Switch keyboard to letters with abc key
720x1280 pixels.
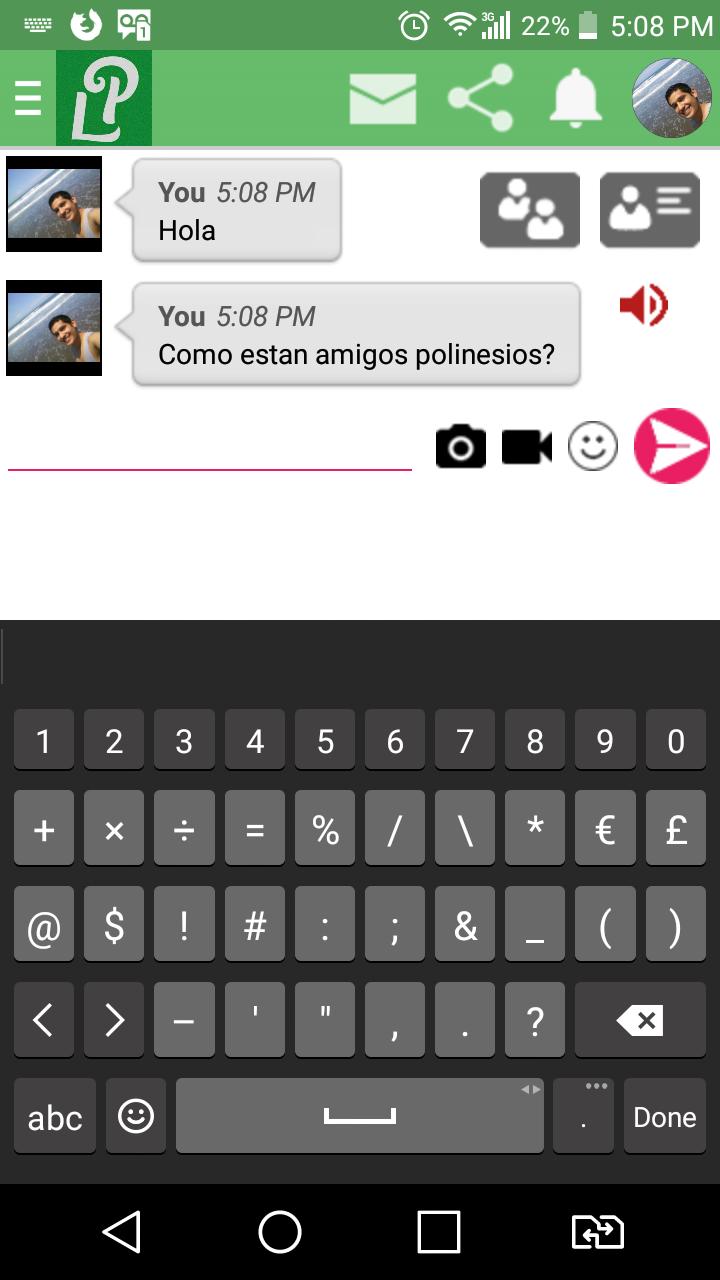[54, 1116]
